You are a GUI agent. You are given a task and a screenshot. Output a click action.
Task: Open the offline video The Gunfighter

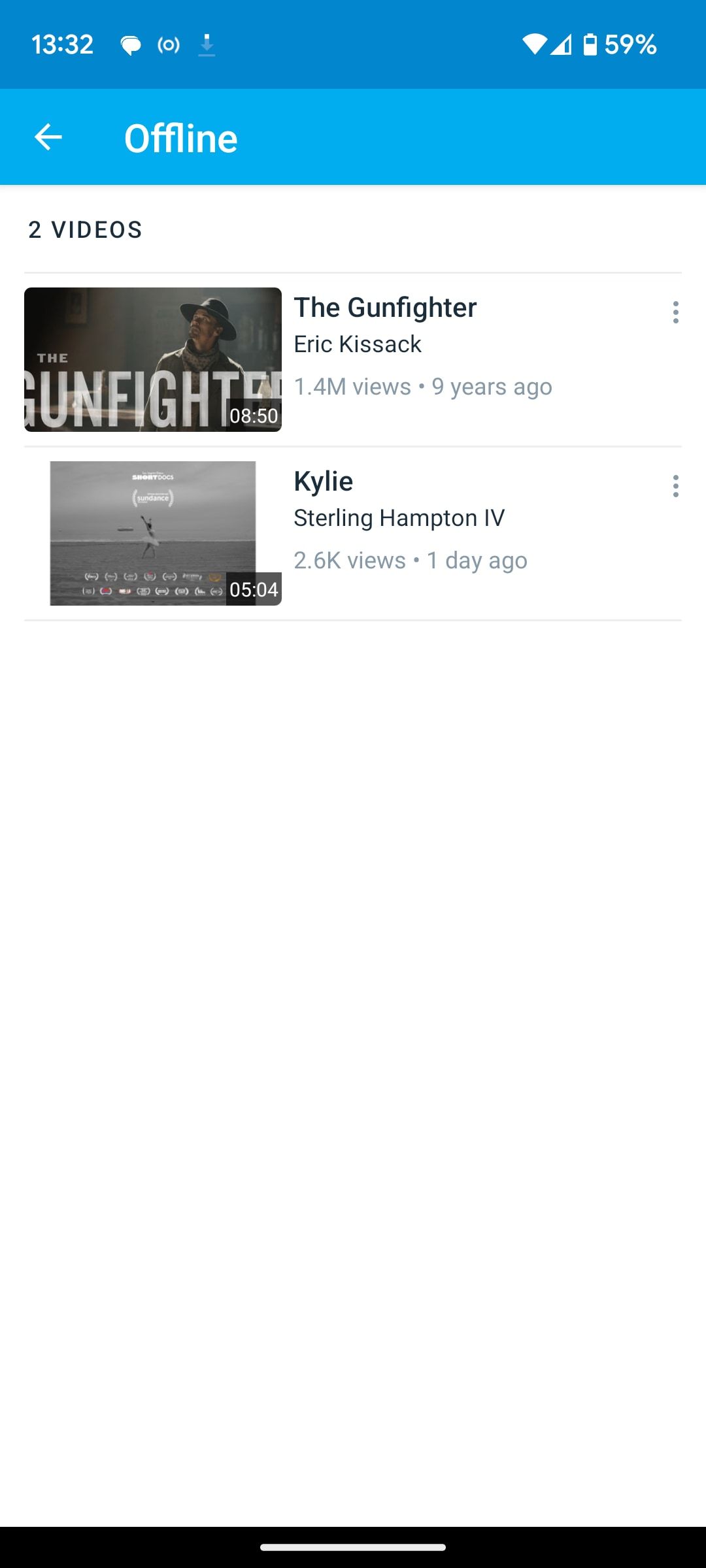tap(153, 359)
